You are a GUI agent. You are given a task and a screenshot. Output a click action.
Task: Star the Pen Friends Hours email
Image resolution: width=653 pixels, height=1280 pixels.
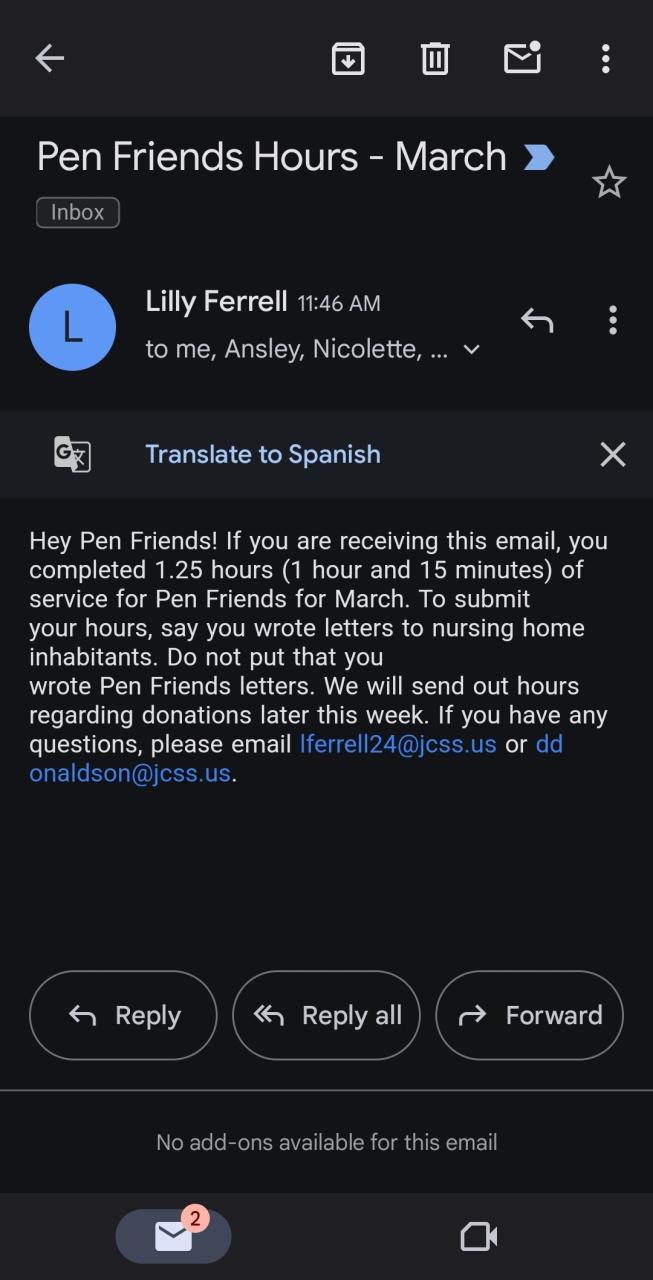(x=609, y=183)
